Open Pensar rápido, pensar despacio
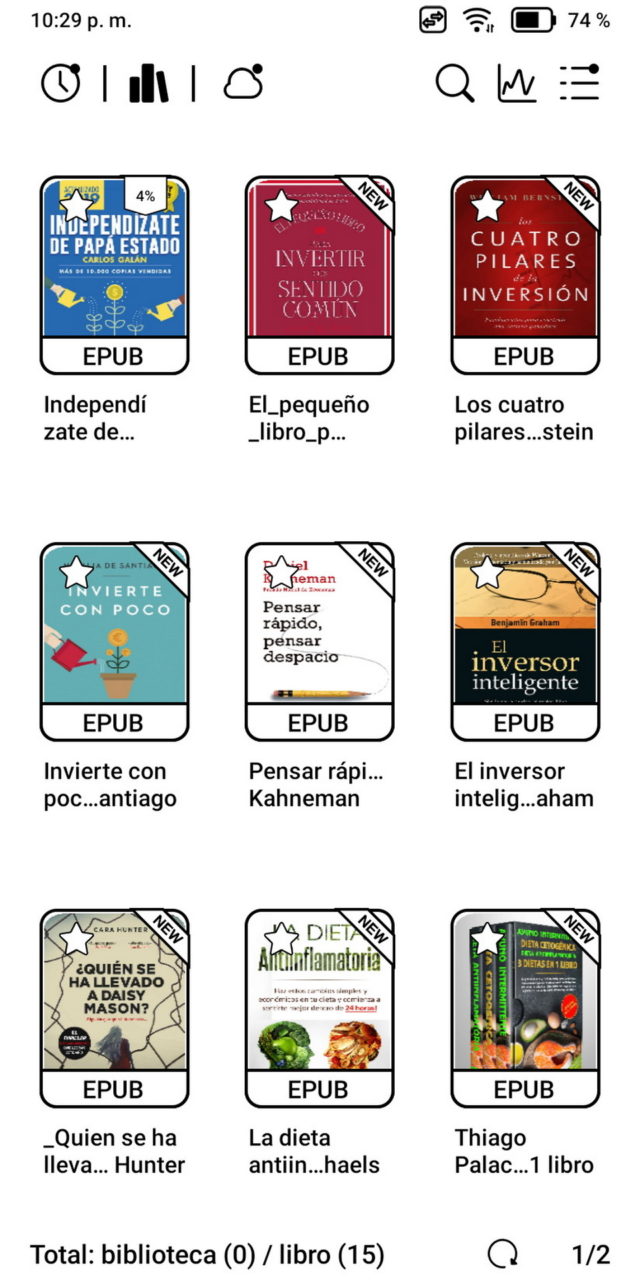 pos(320,642)
